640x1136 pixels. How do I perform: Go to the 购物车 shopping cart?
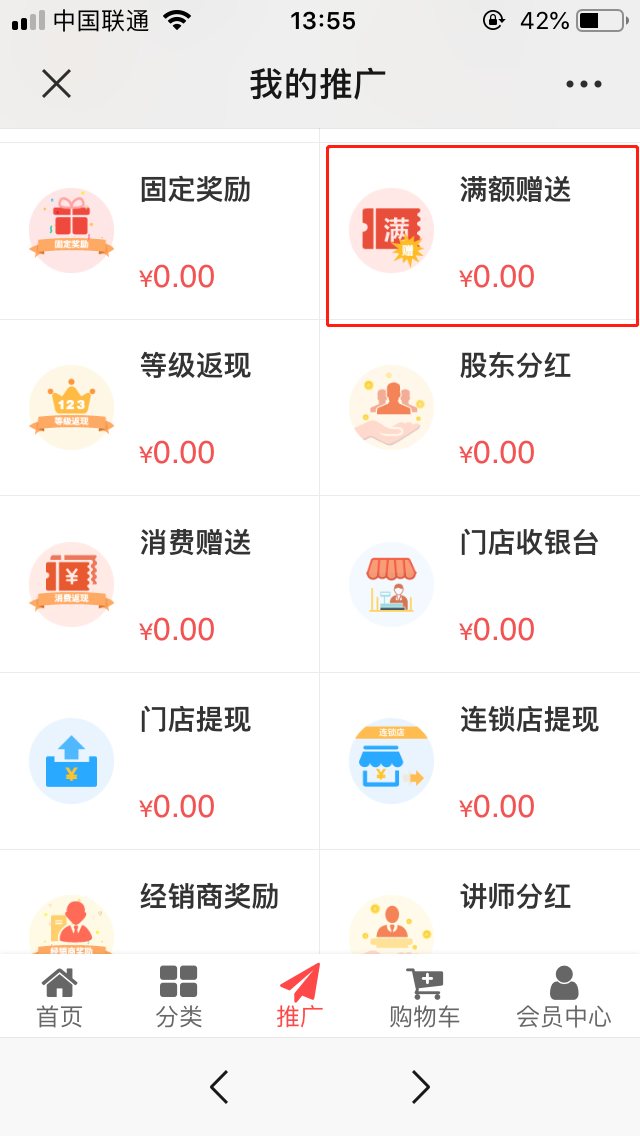click(424, 997)
